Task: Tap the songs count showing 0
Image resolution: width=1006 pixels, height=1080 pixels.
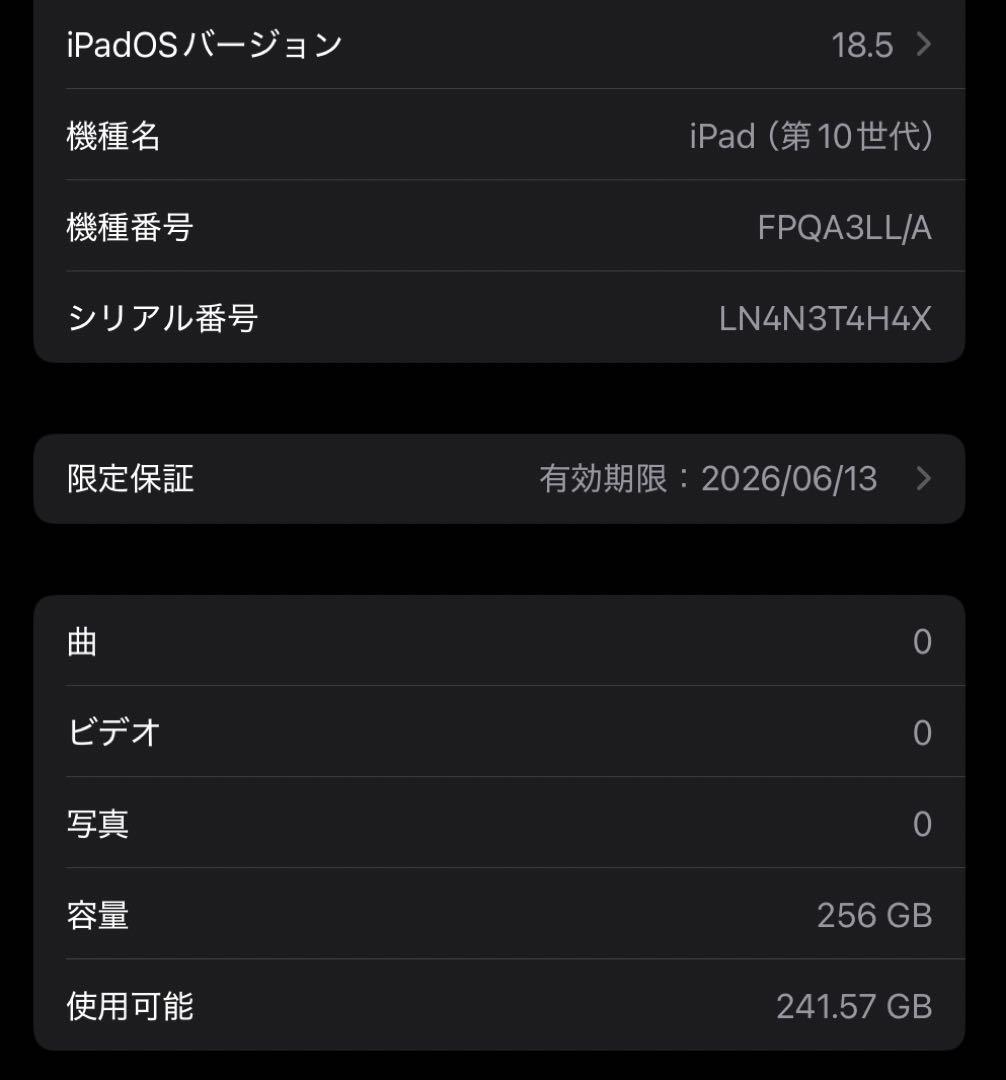Action: pos(922,641)
